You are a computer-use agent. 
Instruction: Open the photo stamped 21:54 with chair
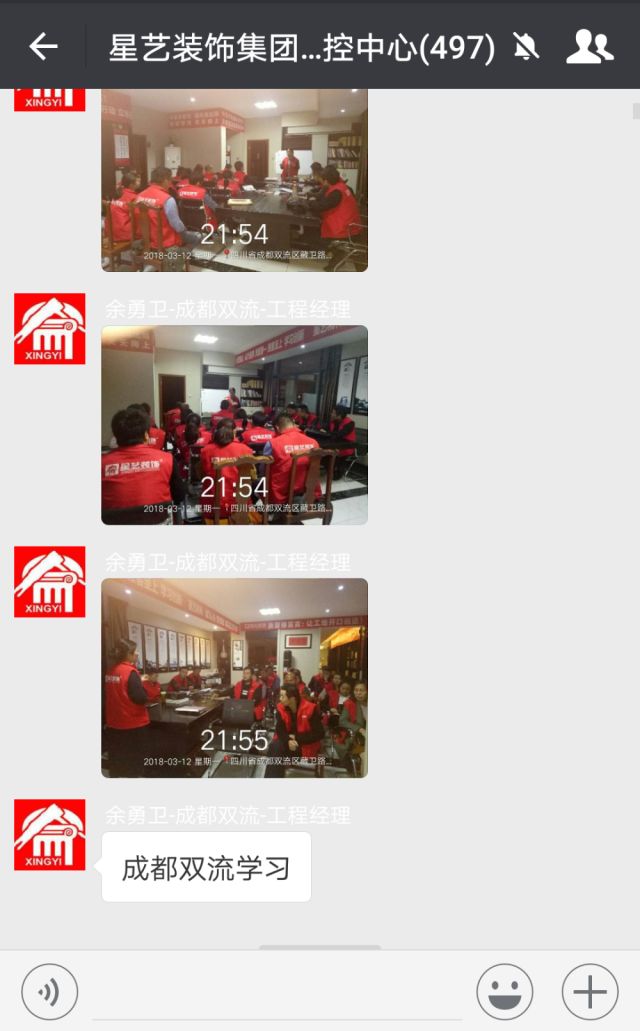(x=234, y=424)
